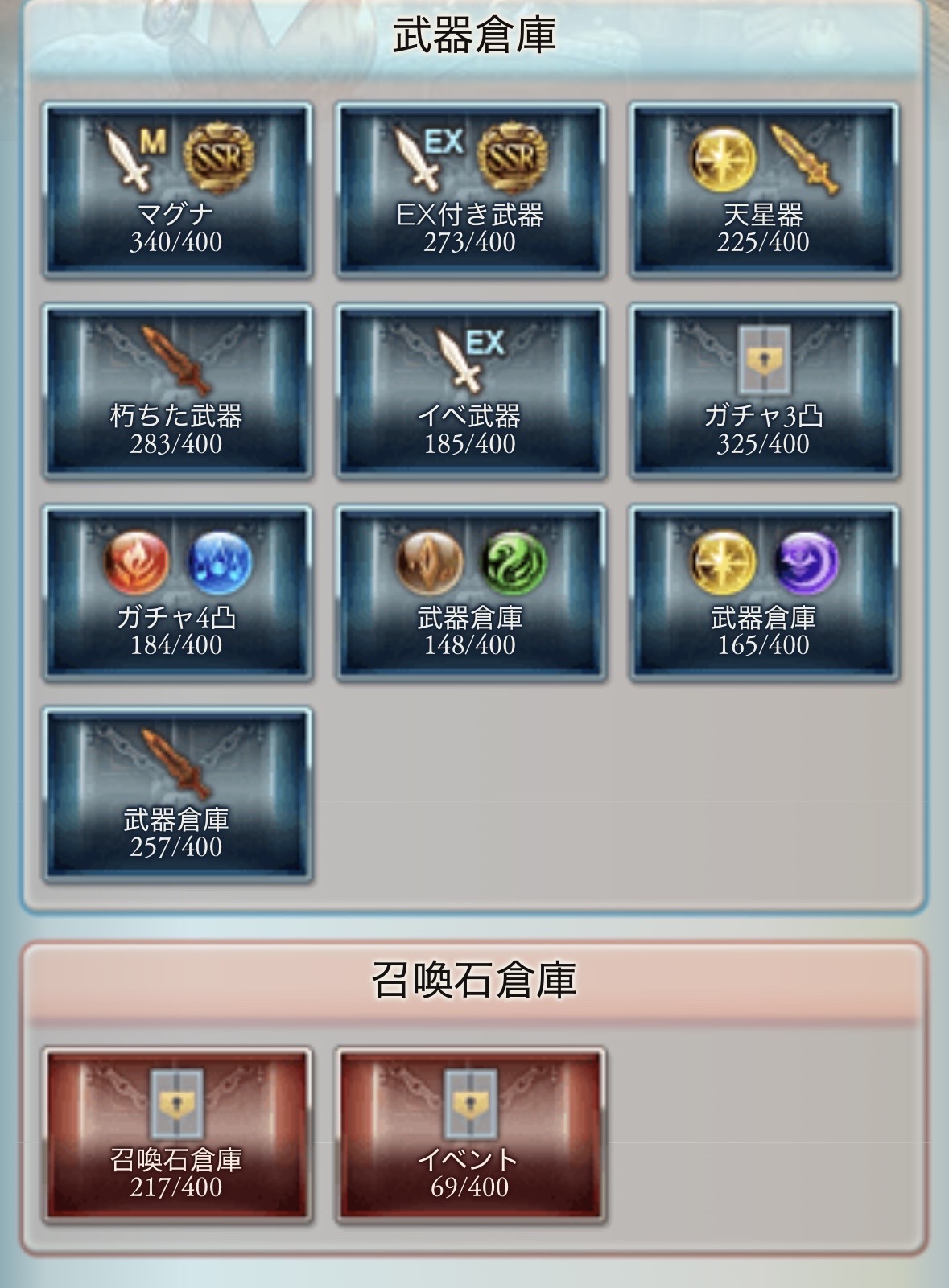This screenshot has height=1288, width=949.
Task: Select 武器倉庫 stash with 165/400
Action: point(764,594)
